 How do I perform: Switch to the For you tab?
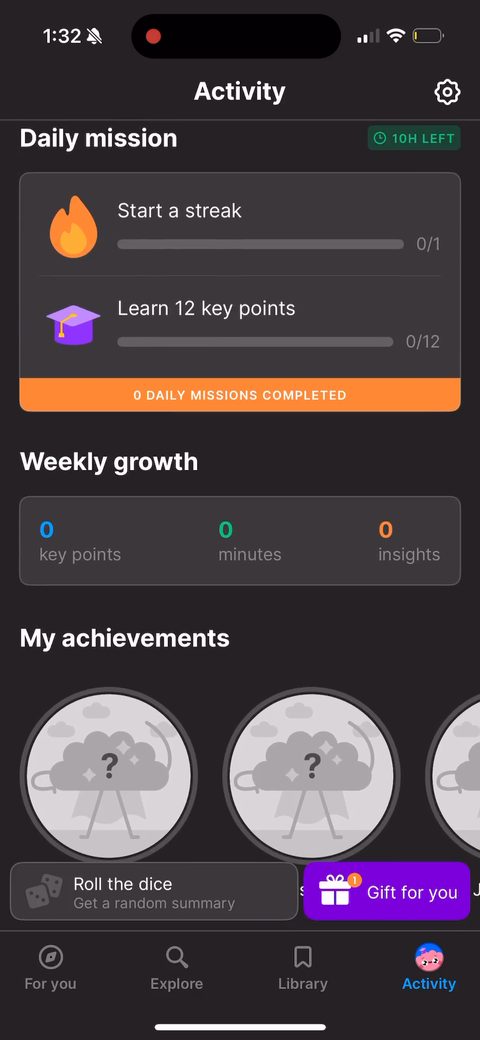(x=50, y=968)
